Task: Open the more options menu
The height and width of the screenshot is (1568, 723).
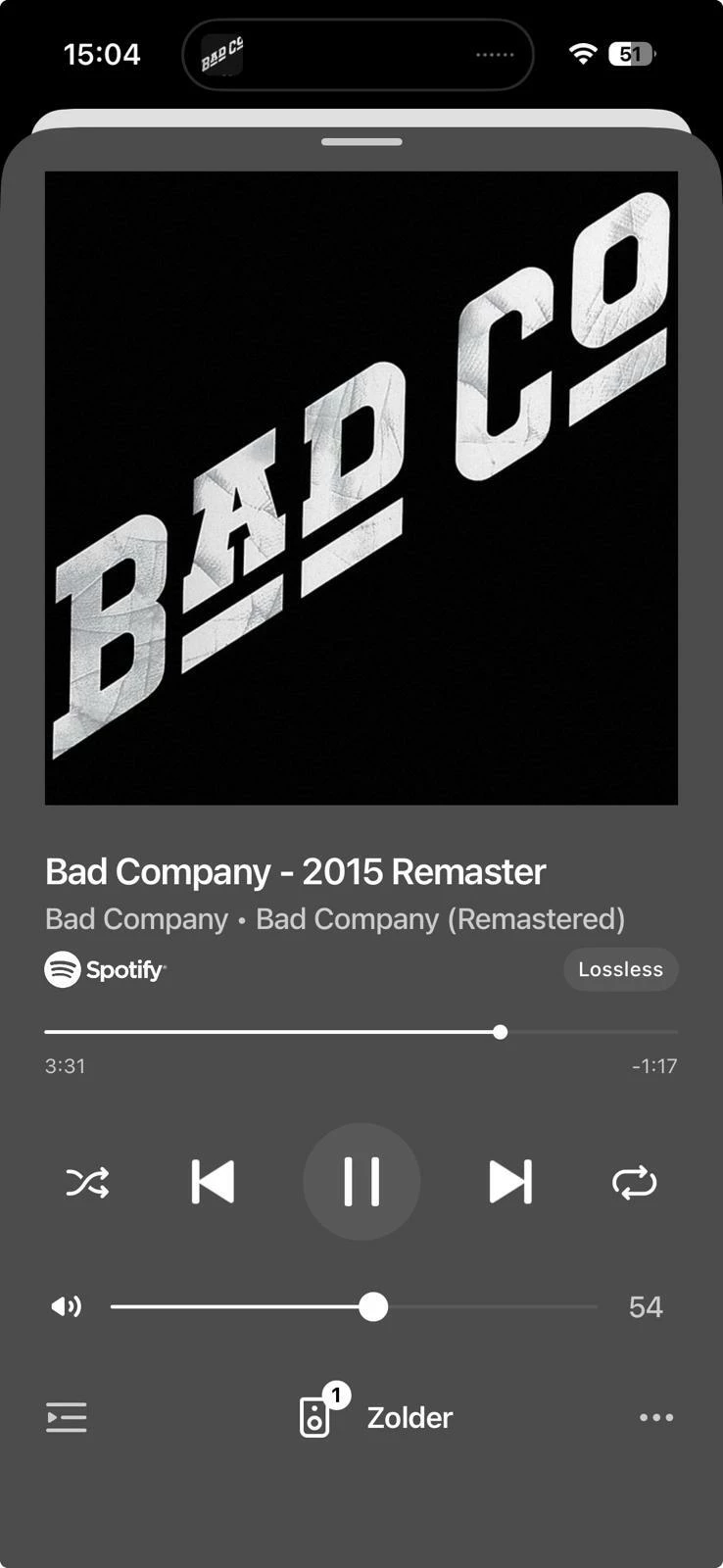Action: 655,1417
